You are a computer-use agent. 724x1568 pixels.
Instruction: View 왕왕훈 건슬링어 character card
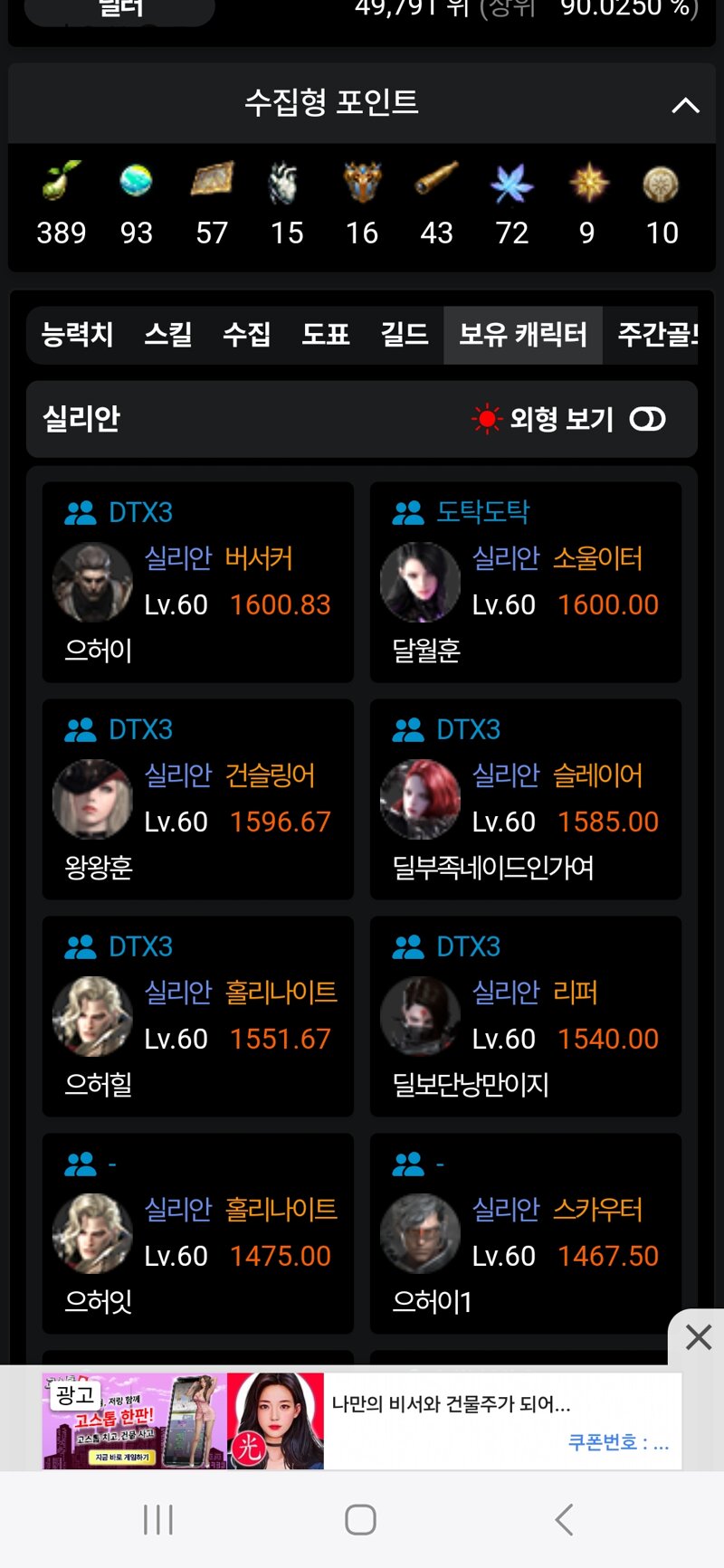click(197, 799)
